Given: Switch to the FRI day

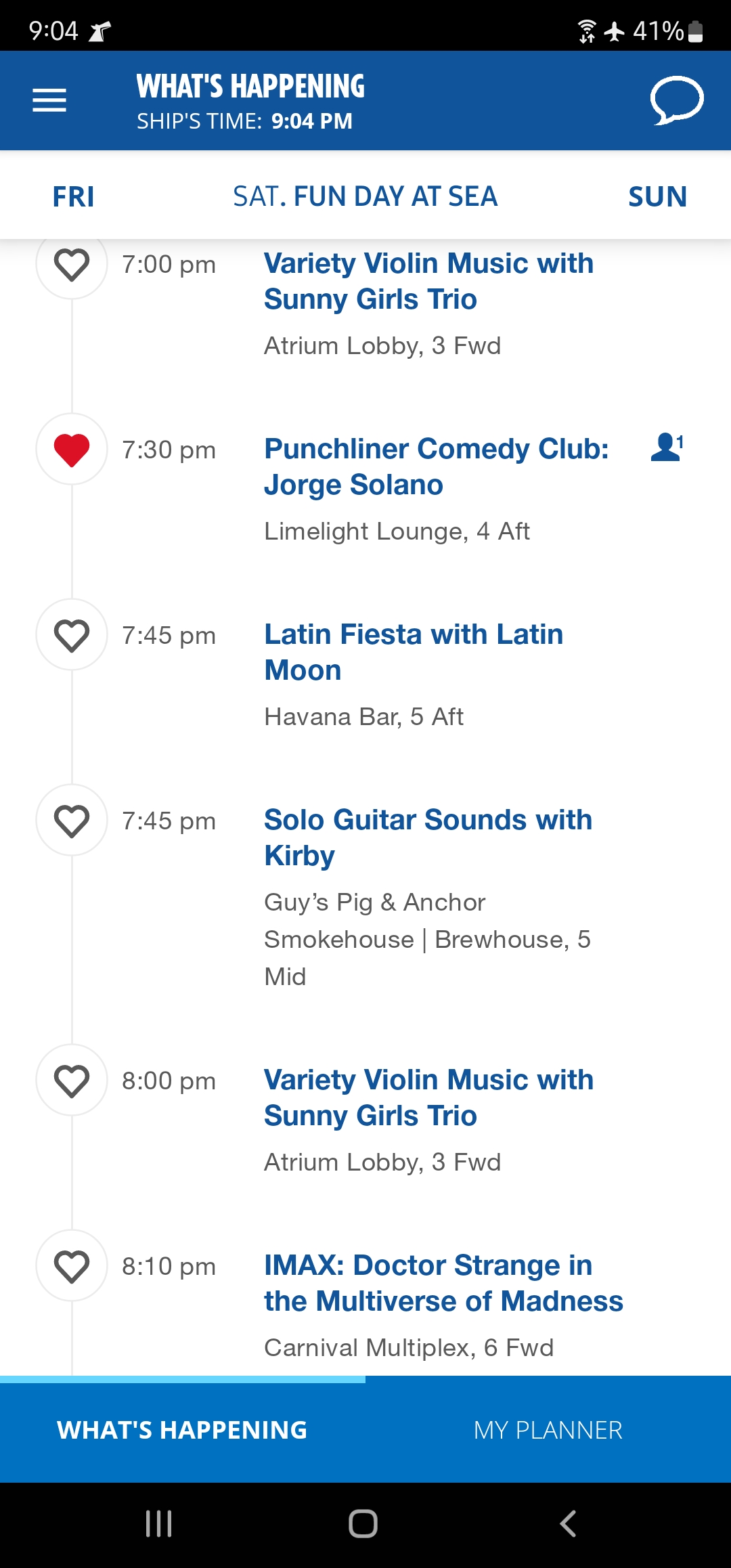Looking at the screenshot, I should tap(73, 196).
